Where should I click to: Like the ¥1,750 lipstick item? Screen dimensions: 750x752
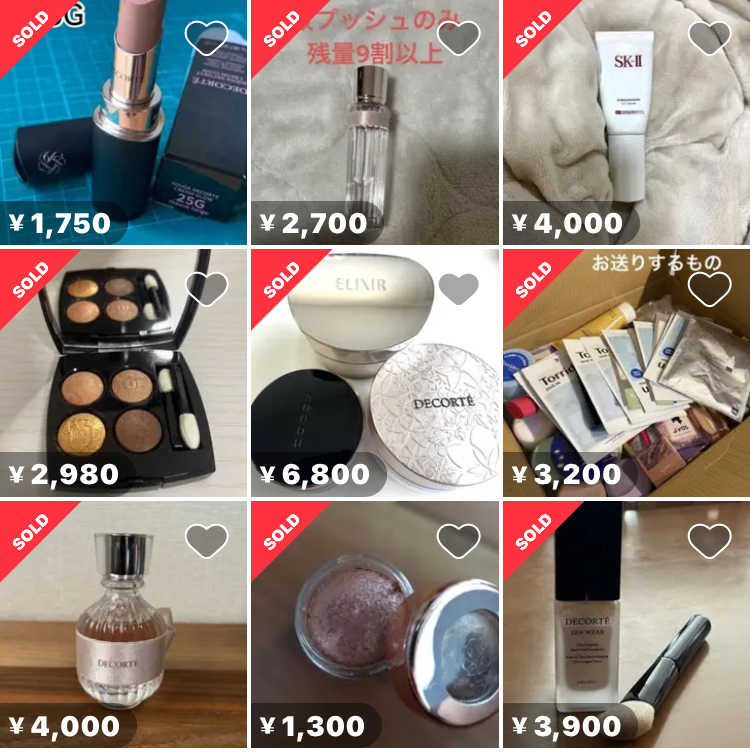(x=207, y=39)
